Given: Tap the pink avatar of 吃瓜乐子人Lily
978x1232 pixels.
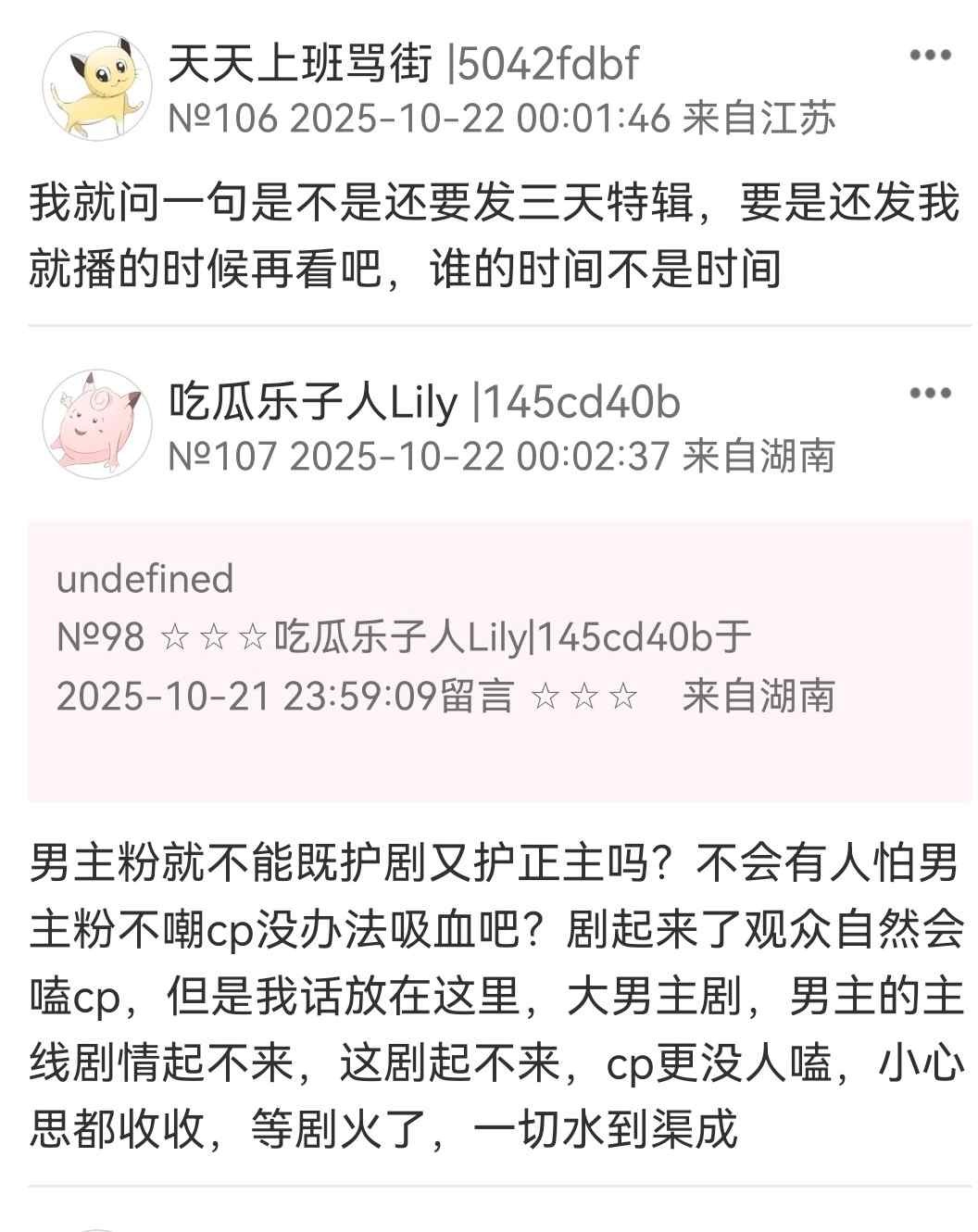Looking at the screenshot, I should (x=96, y=426).
